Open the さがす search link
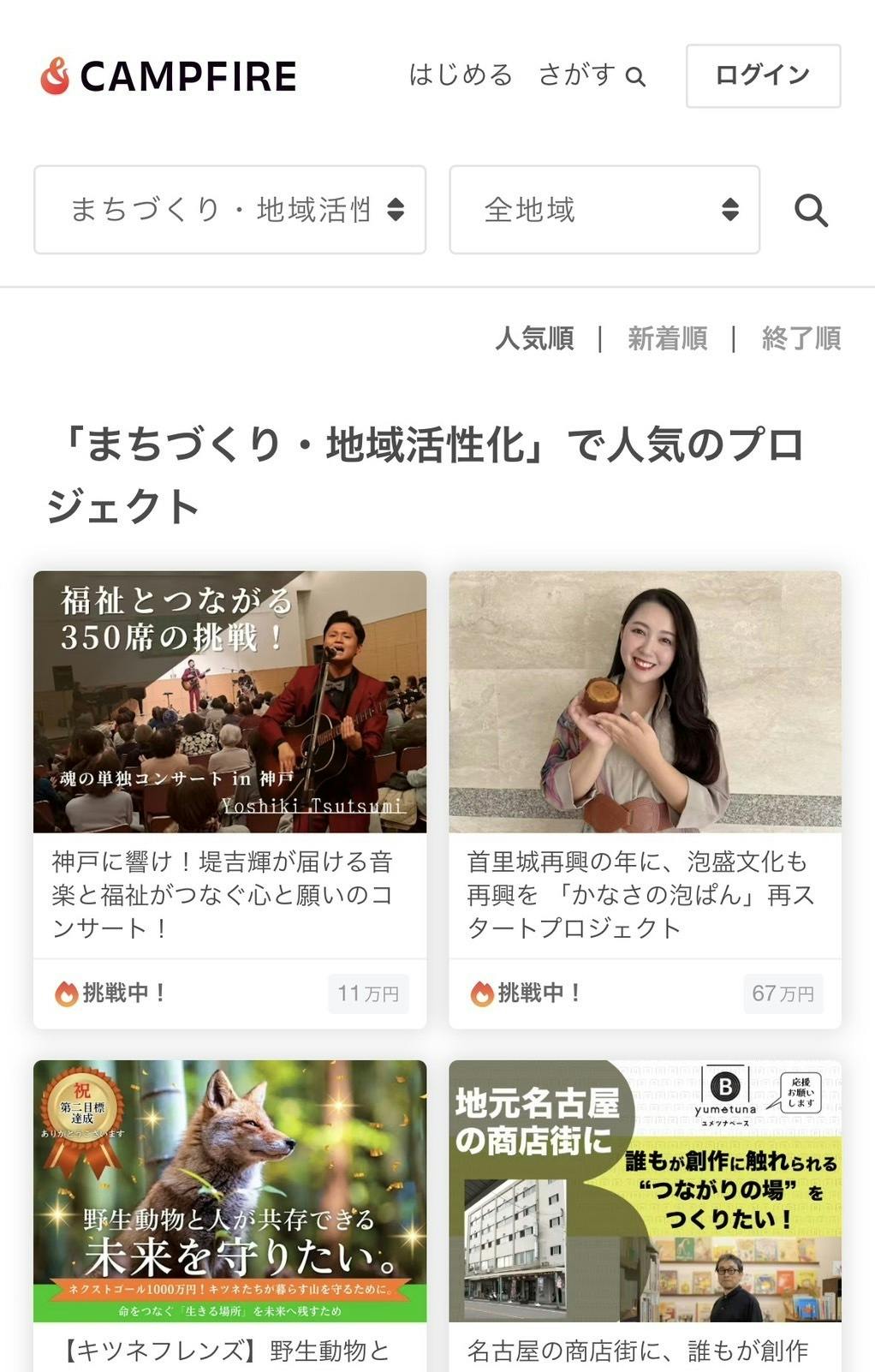875x1372 pixels. pos(591,75)
